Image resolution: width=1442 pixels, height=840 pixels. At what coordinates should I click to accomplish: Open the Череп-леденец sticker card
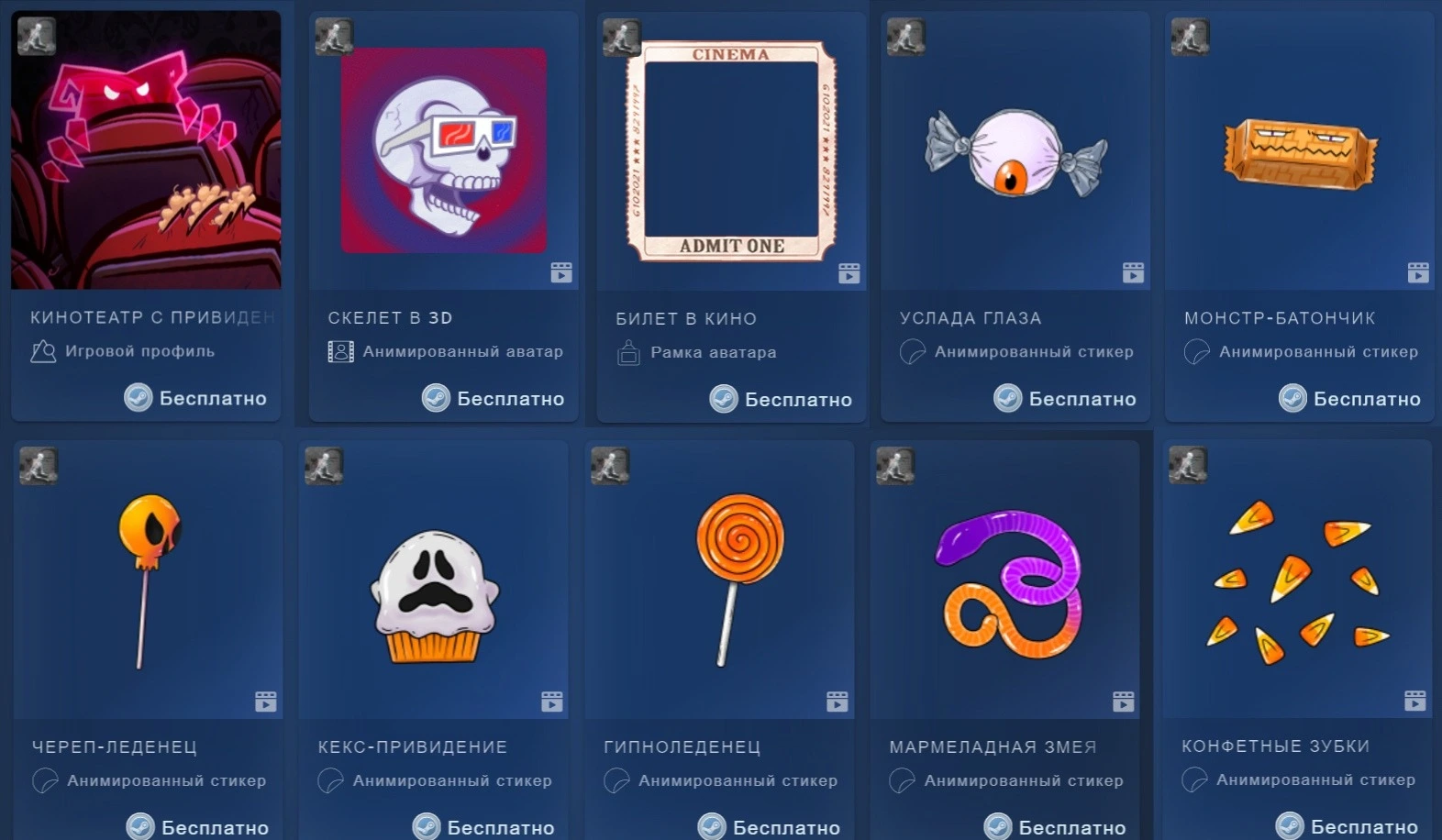(149, 640)
